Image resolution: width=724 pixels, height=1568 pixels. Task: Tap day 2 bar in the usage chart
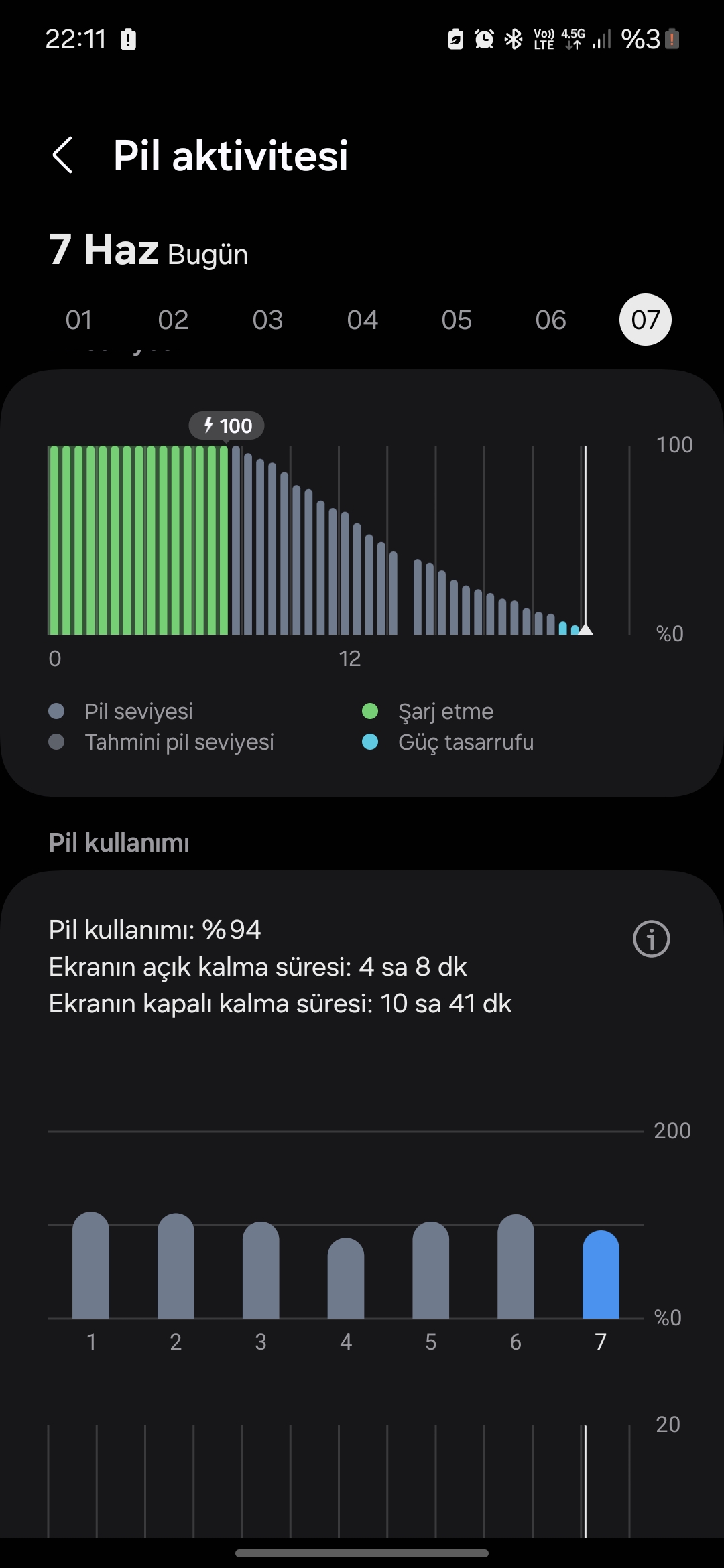pos(176,1266)
